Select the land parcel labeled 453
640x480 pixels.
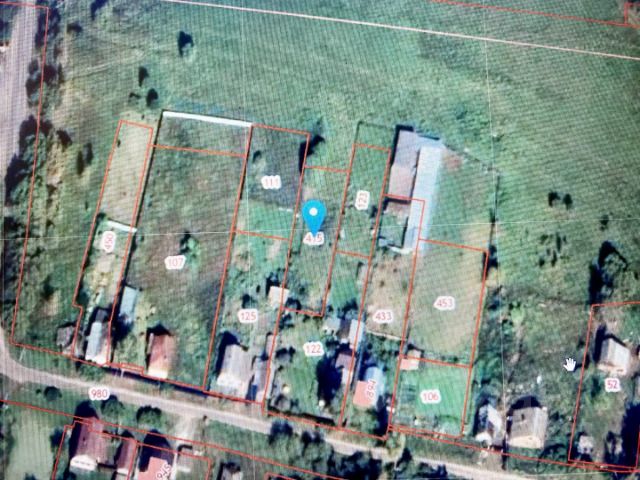[444, 302]
